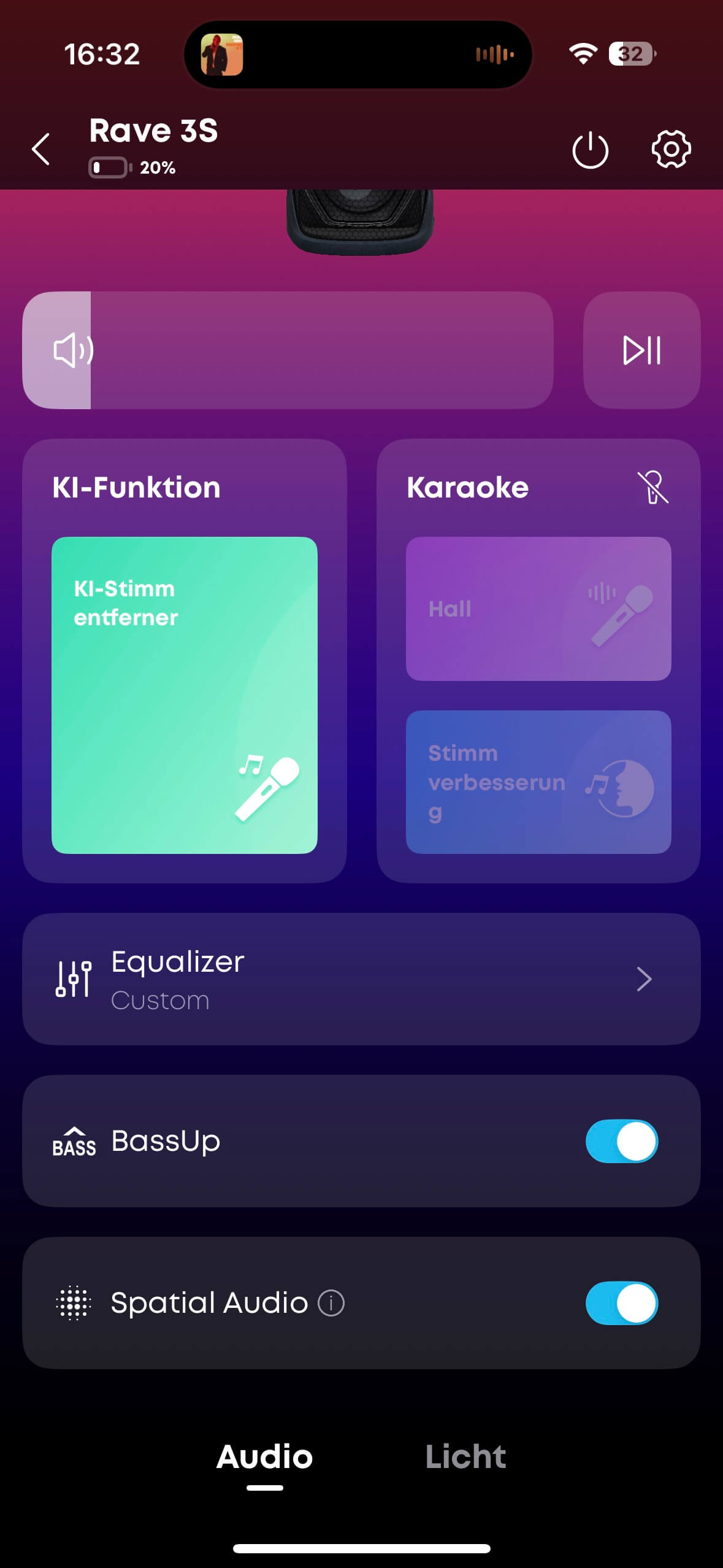Tap the power button icon
This screenshot has width=723, height=1568.
click(x=589, y=150)
